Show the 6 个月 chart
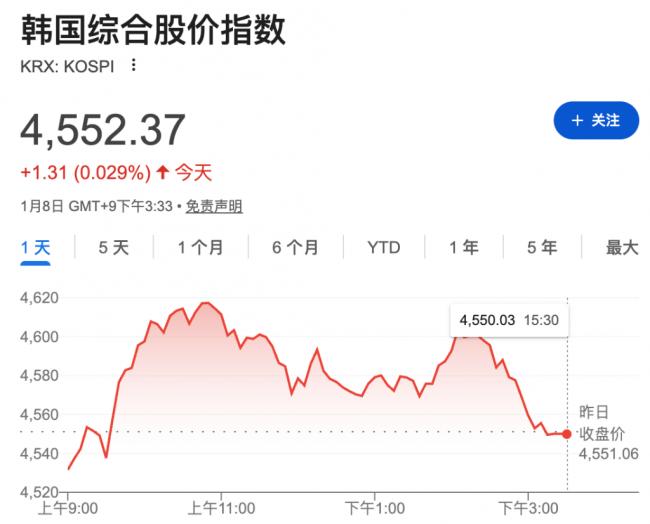This screenshot has height=524, width=650. [x=295, y=248]
